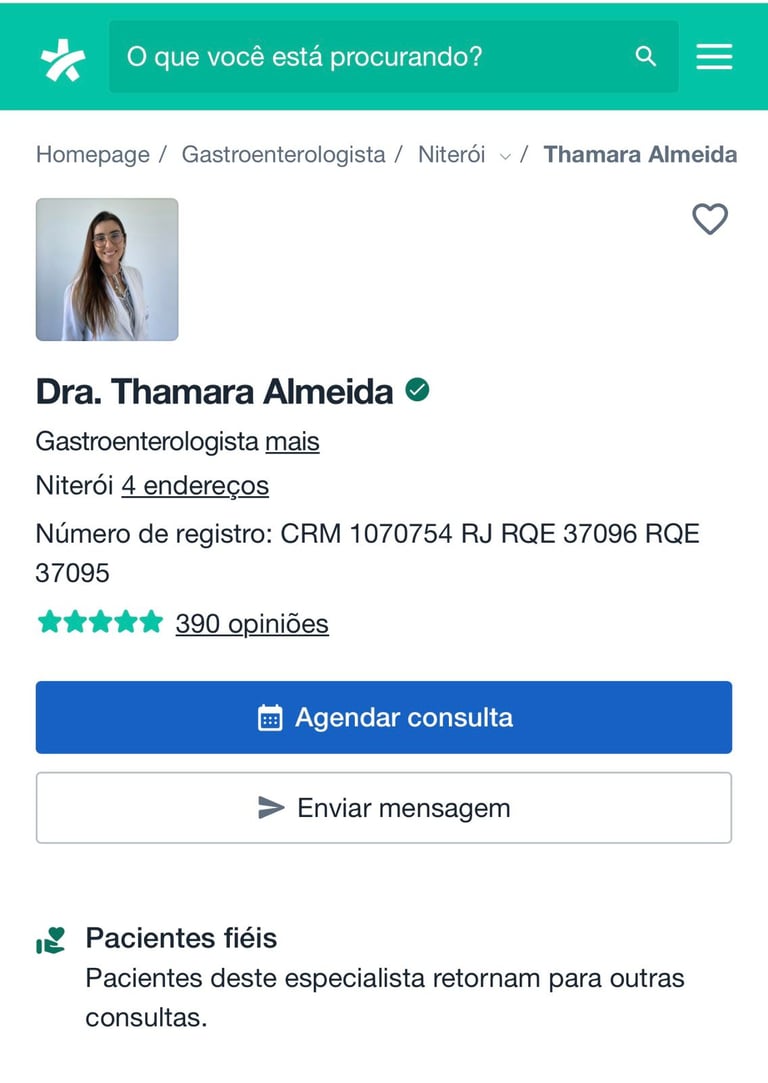Open the hamburger menu

(x=714, y=57)
